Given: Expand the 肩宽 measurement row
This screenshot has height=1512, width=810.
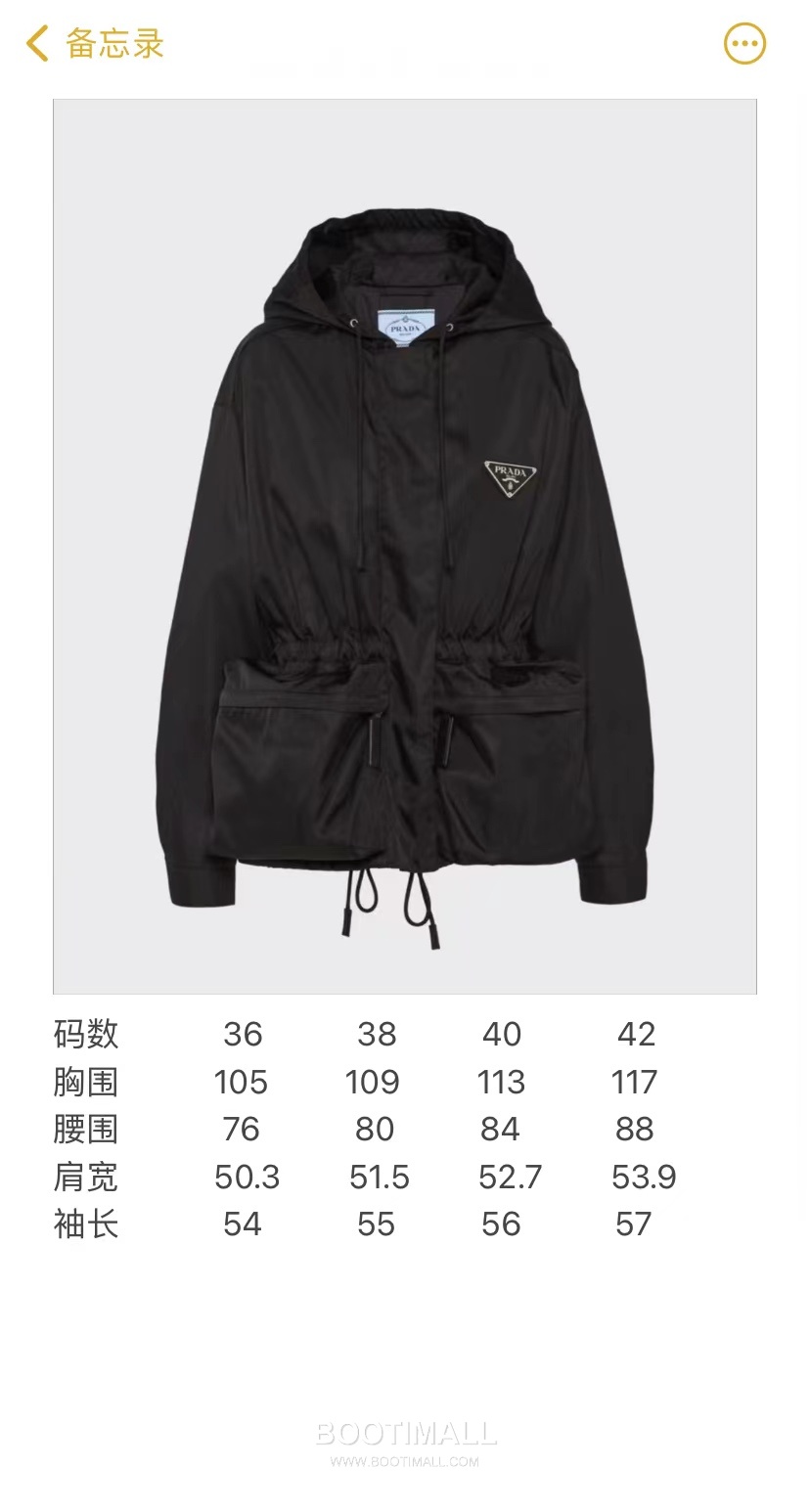Looking at the screenshot, I should 85,1178.
